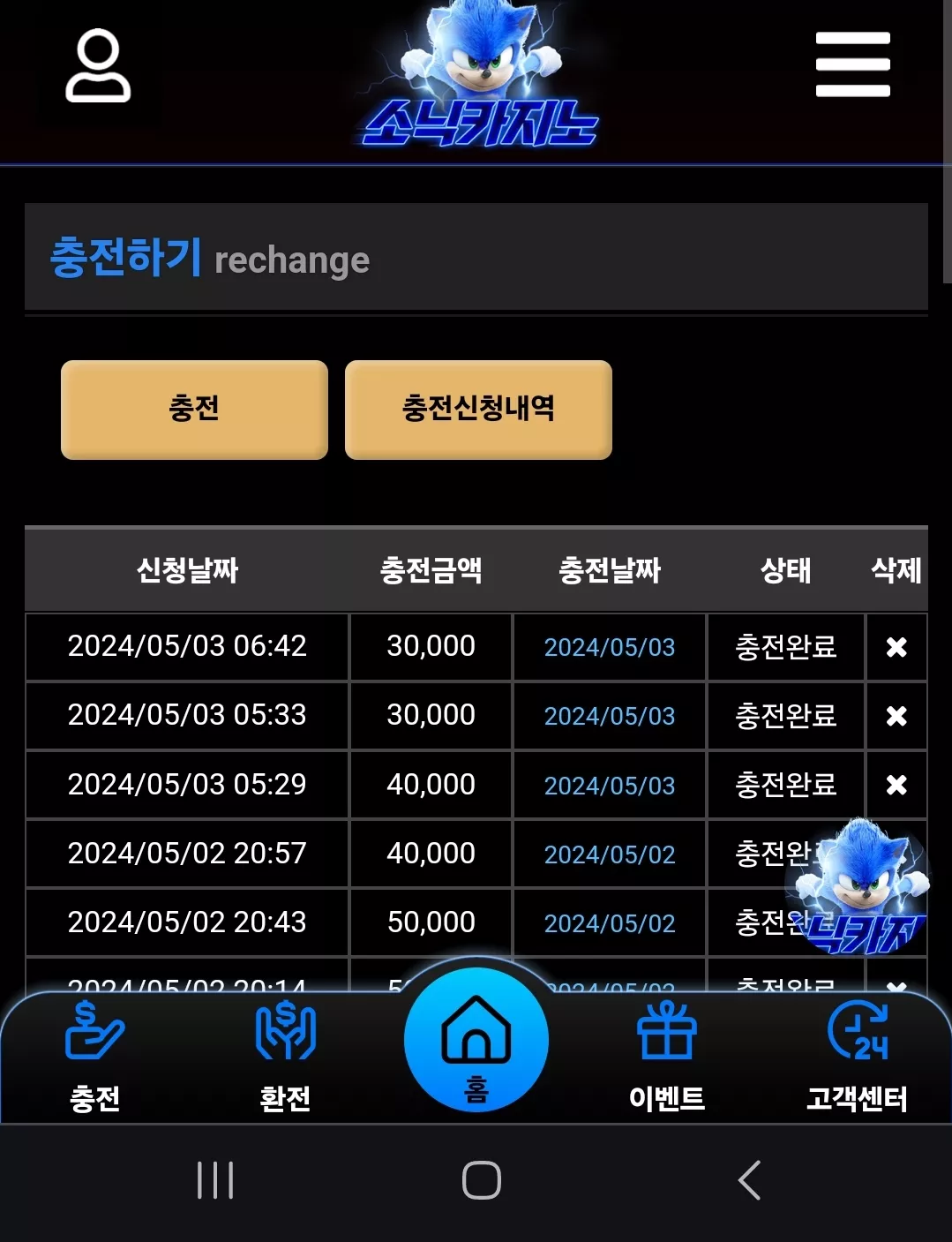952x1242 pixels.
Task: Tap the floating Sonic mascot badge
Action: click(x=858, y=886)
